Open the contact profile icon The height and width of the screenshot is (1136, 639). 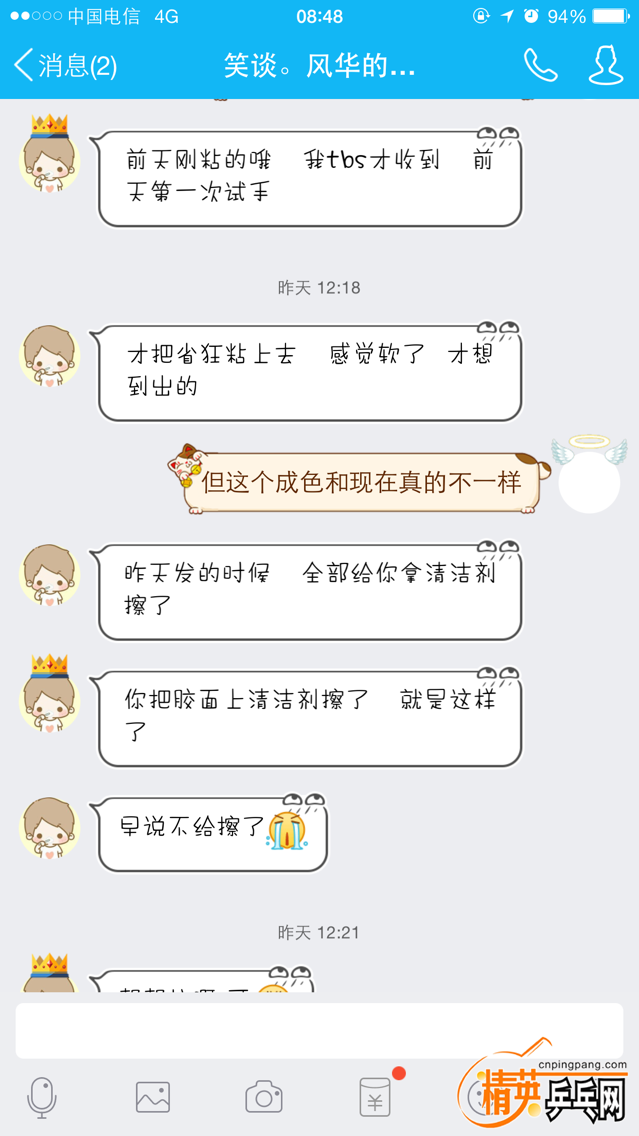tap(606, 66)
